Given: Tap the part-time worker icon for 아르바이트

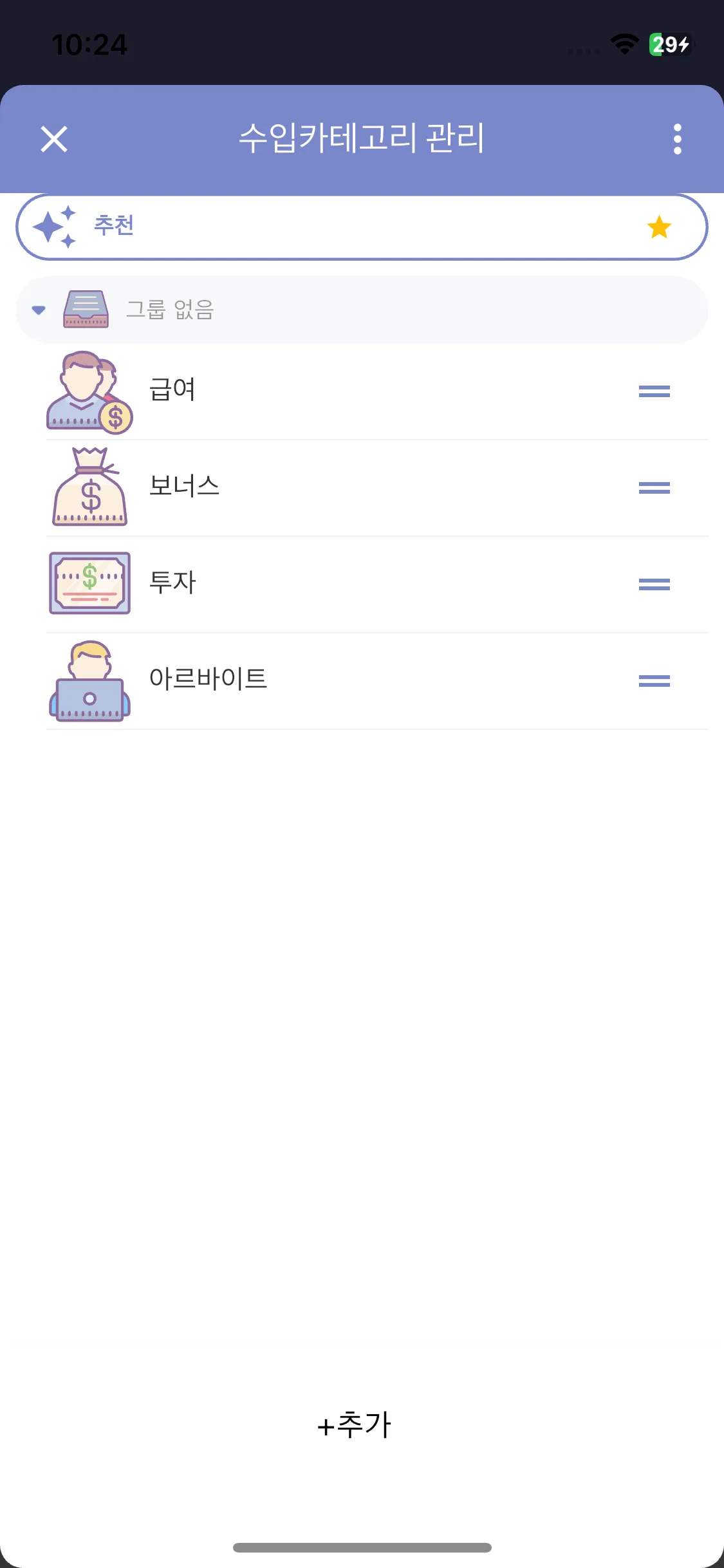Looking at the screenshot, I should pos(89,680).
